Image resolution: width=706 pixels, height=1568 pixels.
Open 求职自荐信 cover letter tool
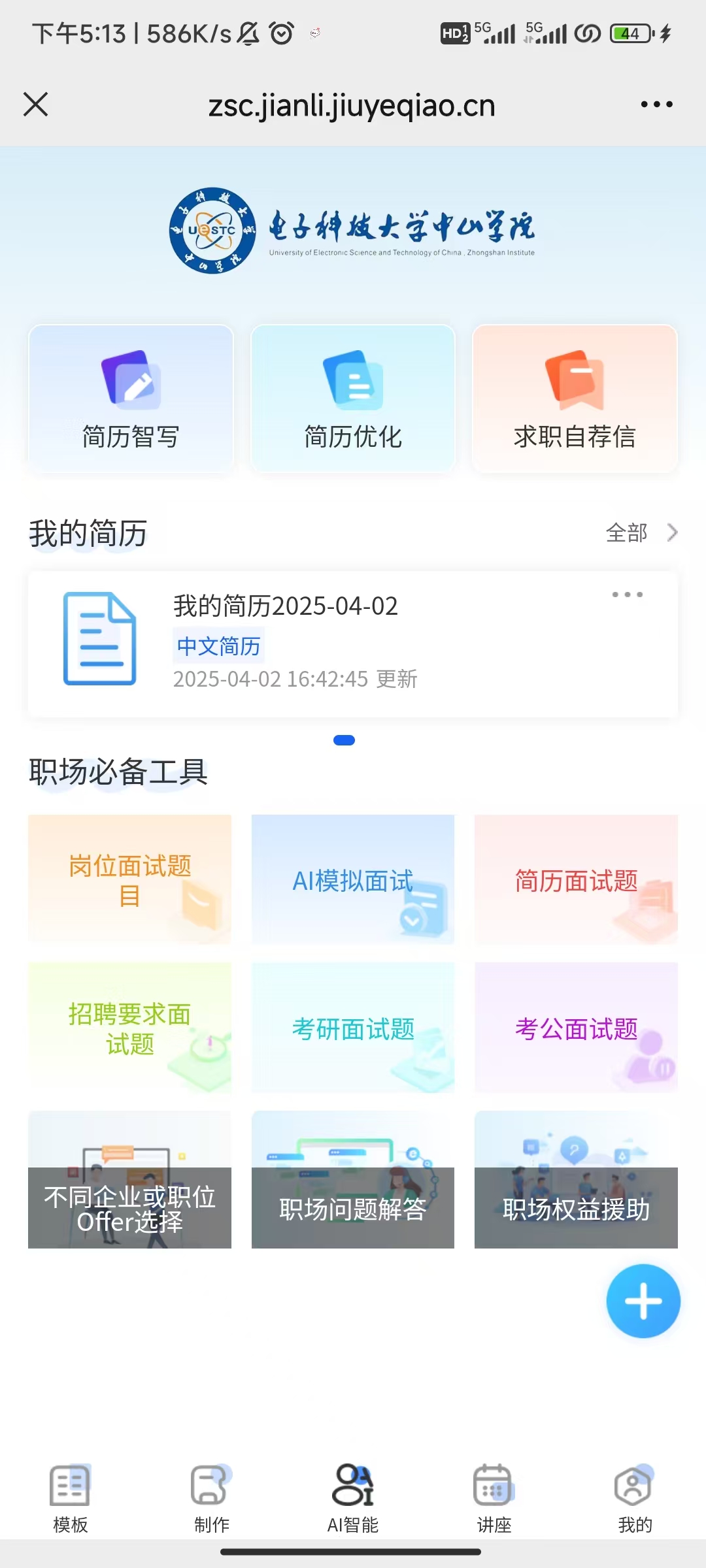[x=575, y=399]
